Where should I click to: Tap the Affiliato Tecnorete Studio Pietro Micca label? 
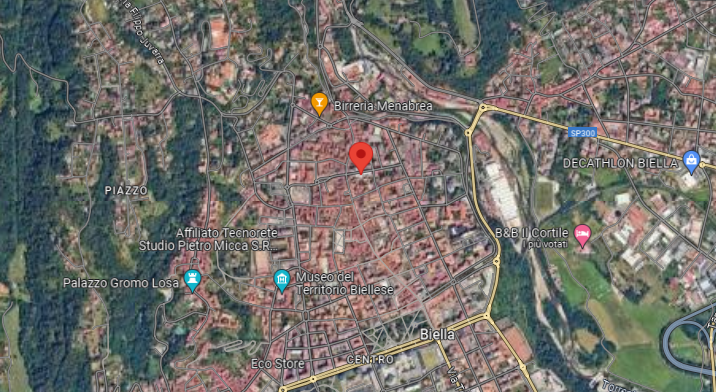(x=208, y=239)
